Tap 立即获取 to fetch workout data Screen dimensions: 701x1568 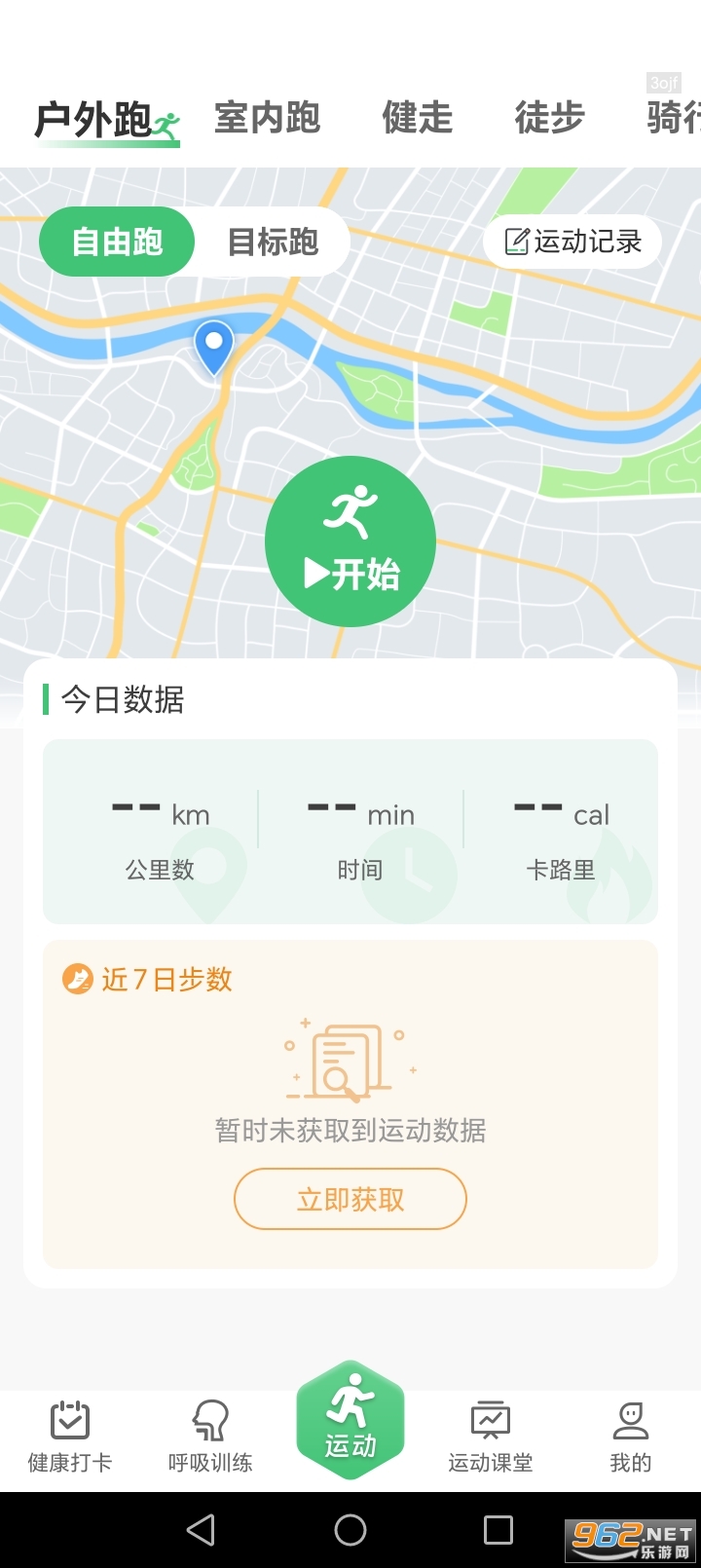[350, 1199]
